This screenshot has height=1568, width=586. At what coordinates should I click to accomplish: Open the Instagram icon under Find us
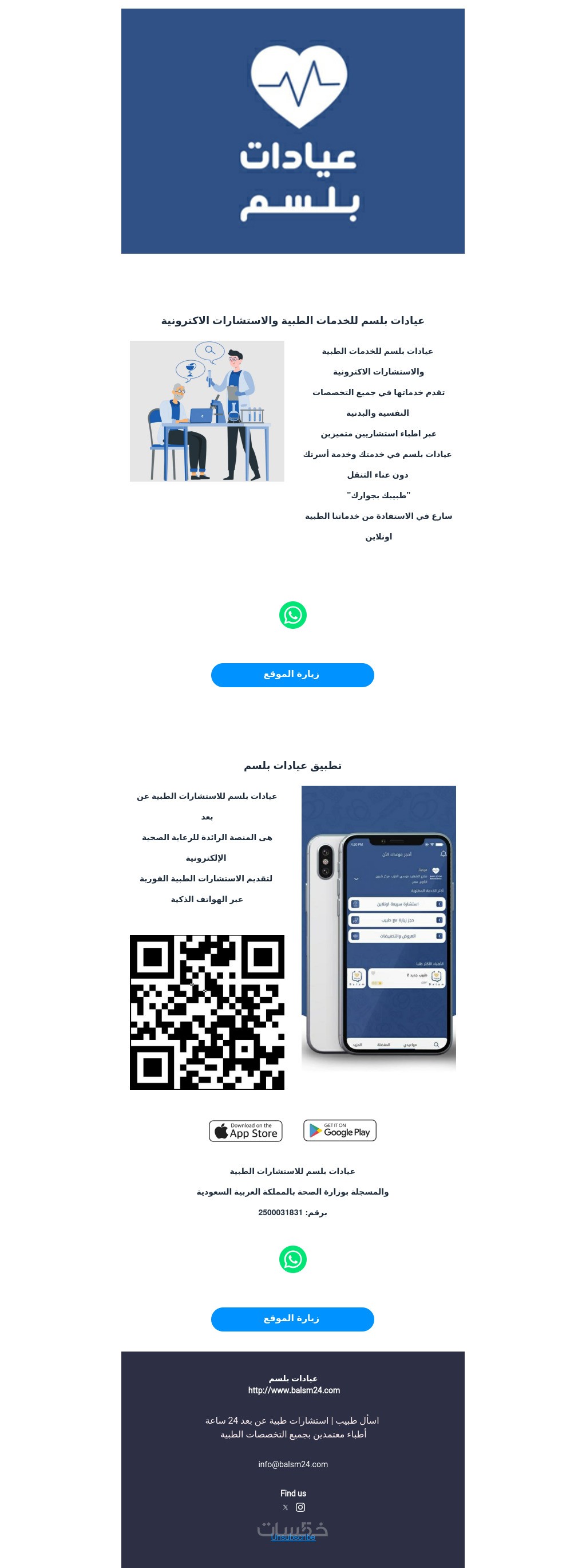(x=300, y=1507)
